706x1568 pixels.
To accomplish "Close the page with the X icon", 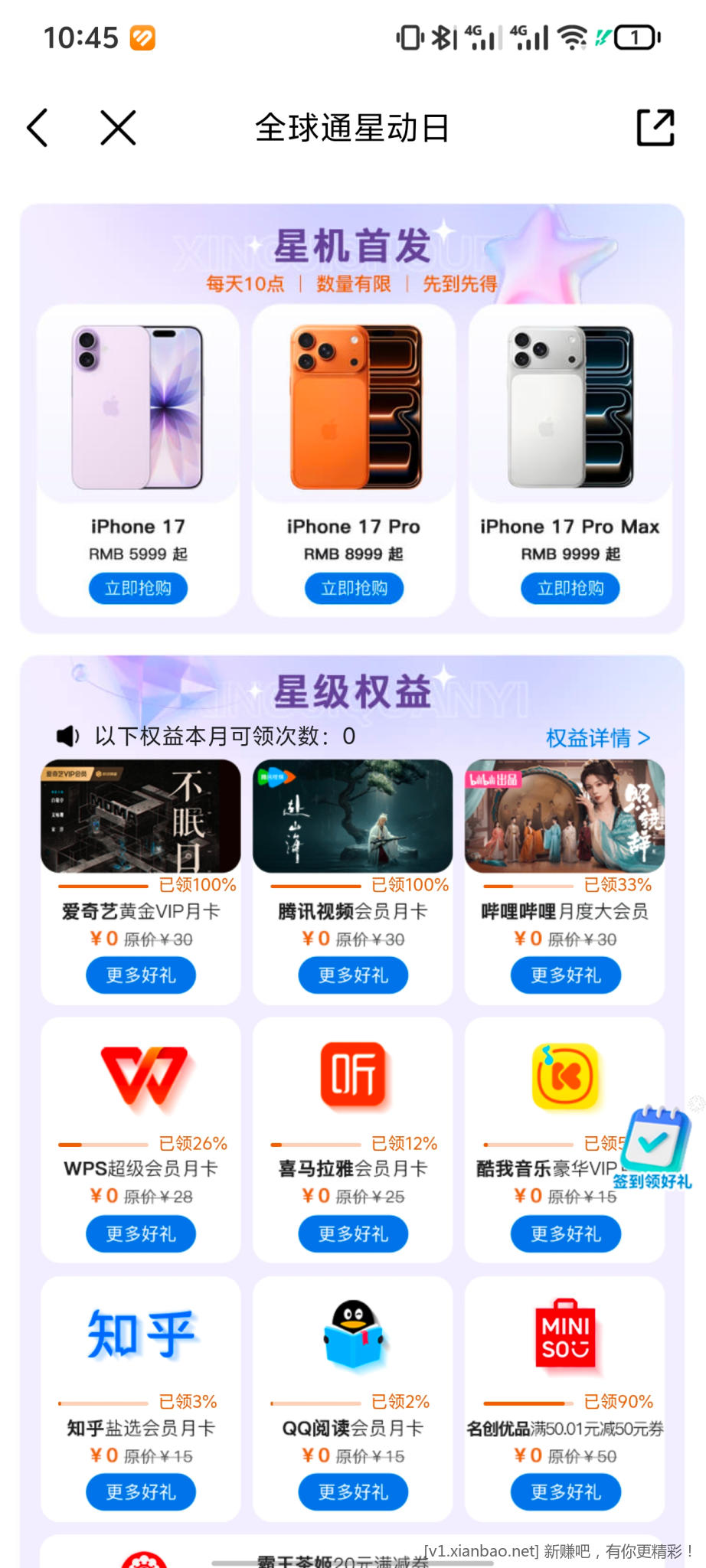I will [118, 127].
